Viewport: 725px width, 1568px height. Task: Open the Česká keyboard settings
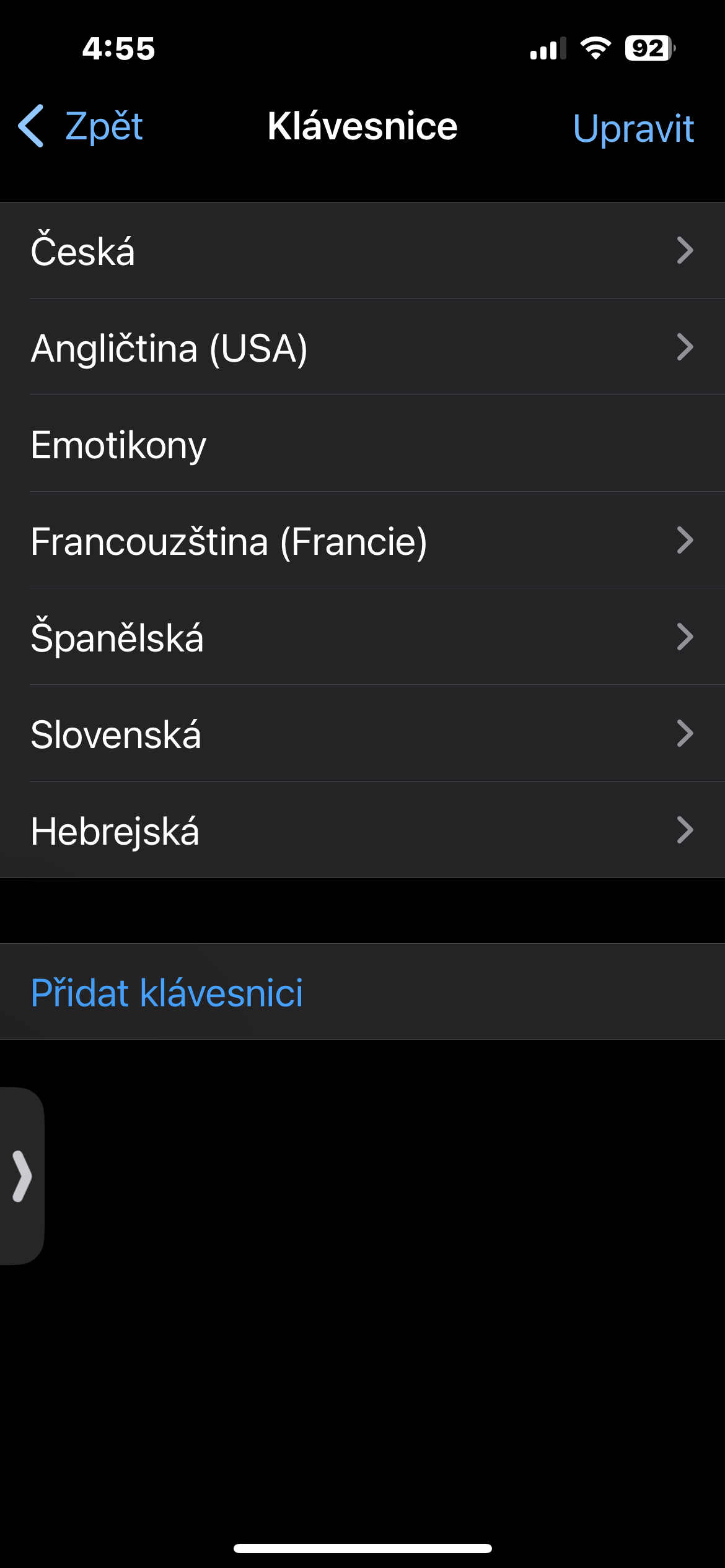[x=362, y=251]
